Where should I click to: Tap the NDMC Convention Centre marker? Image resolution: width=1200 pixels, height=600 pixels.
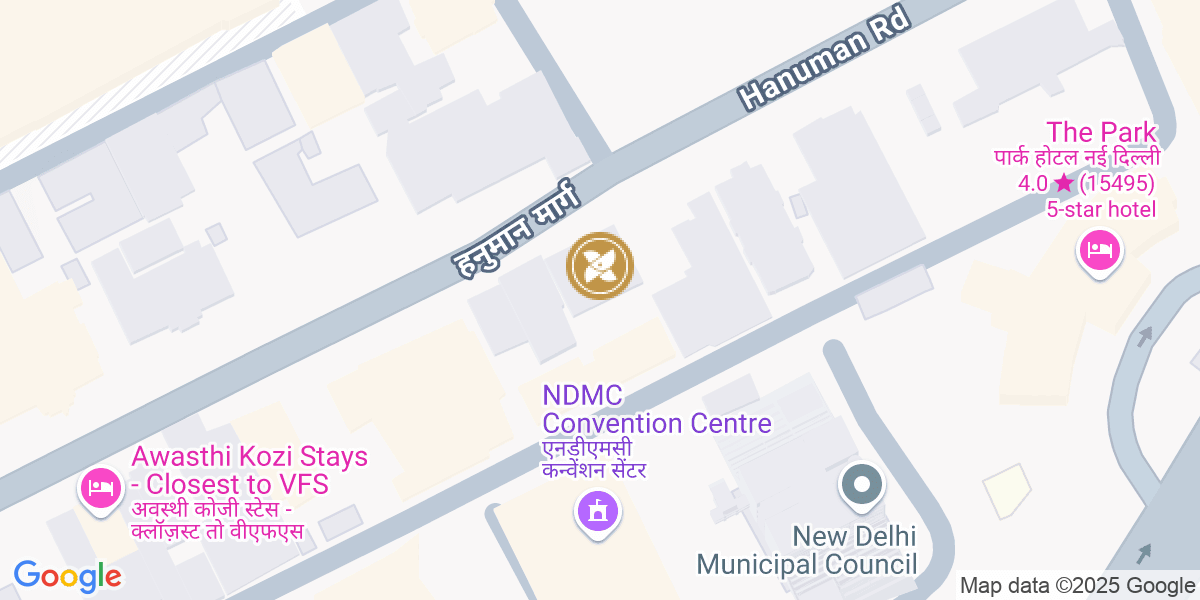point(598,513)
